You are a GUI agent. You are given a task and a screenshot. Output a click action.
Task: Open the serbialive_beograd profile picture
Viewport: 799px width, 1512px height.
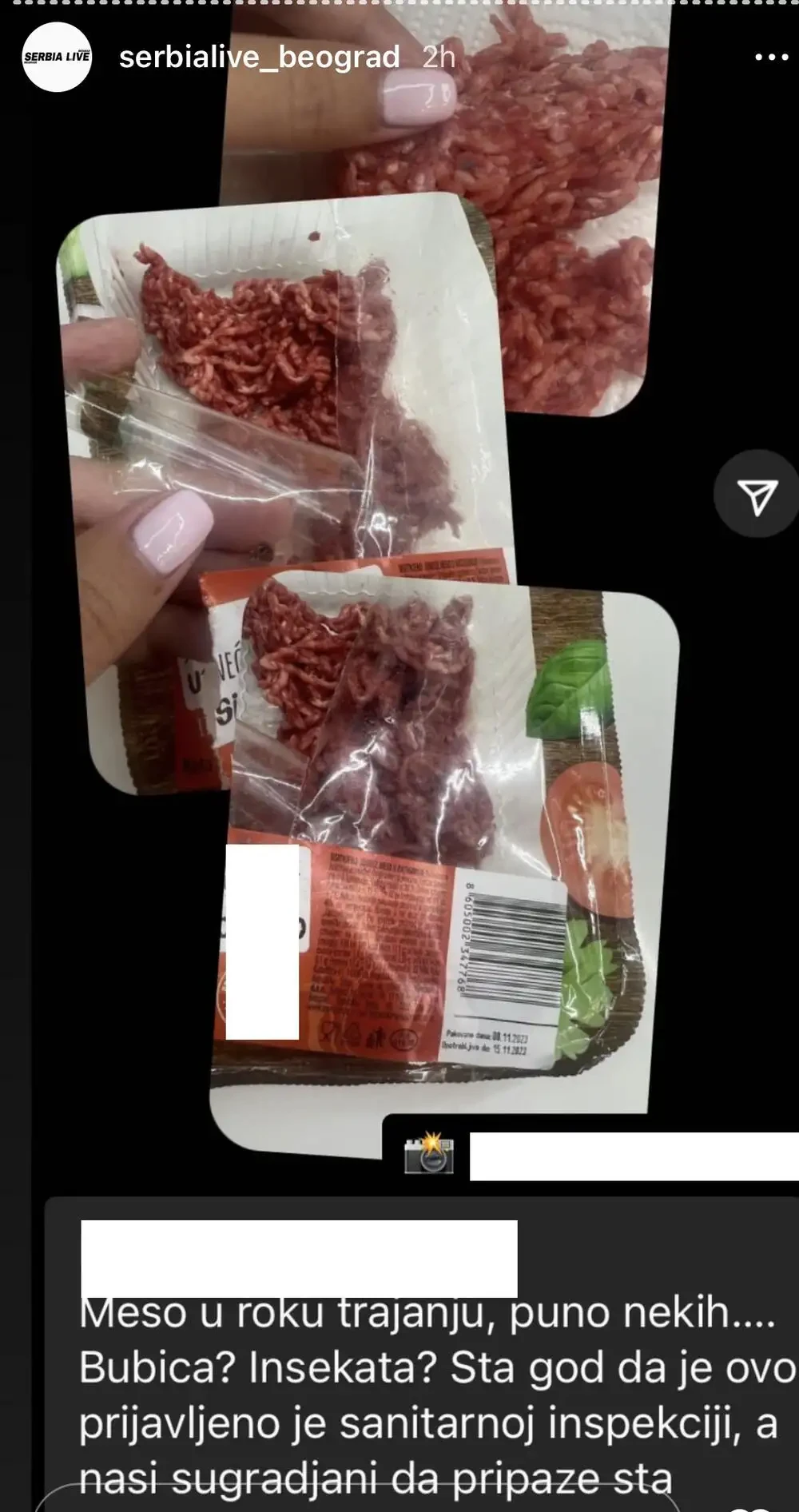57,57
